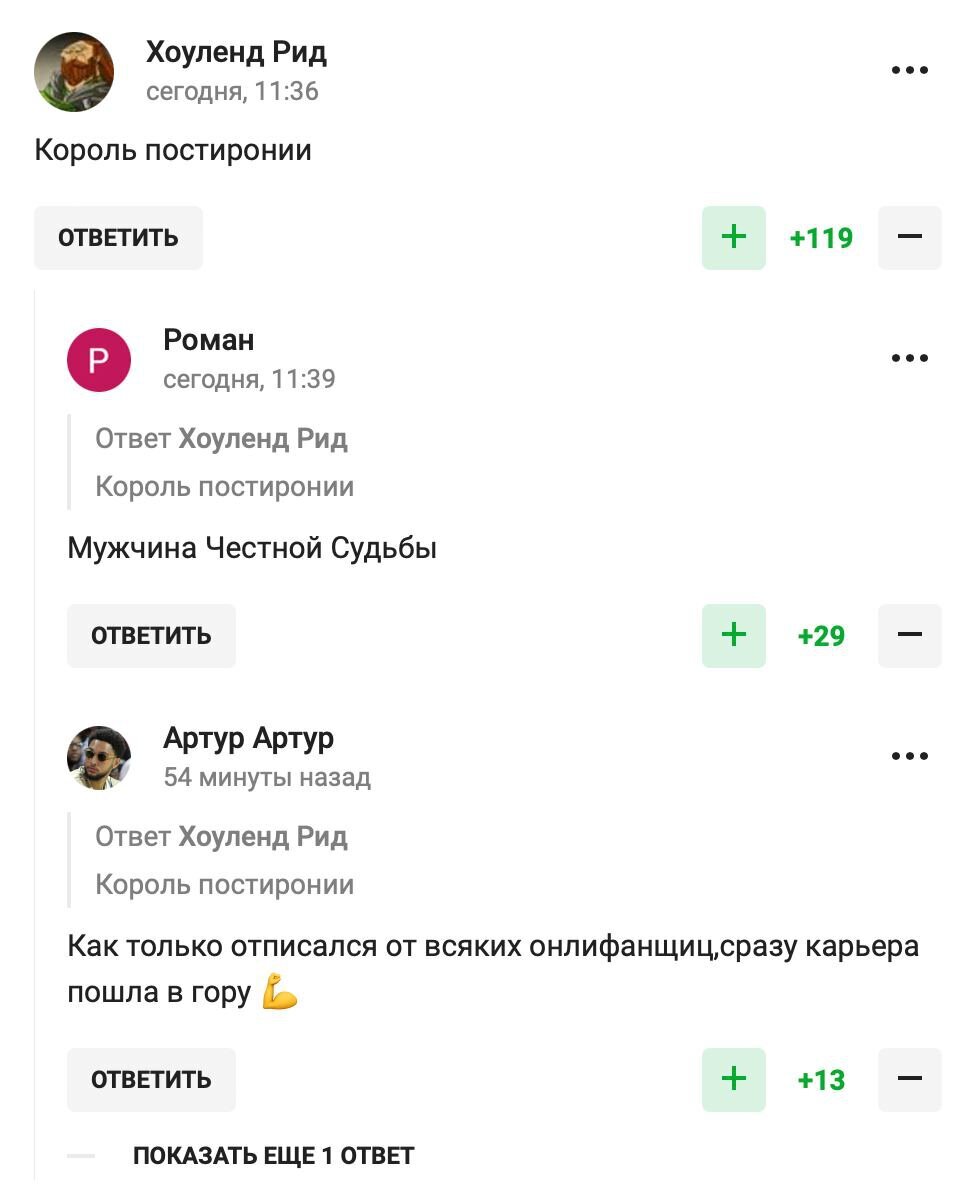
Task: Click the timestamp '54 минуты назад'
Action: (268, 776)
